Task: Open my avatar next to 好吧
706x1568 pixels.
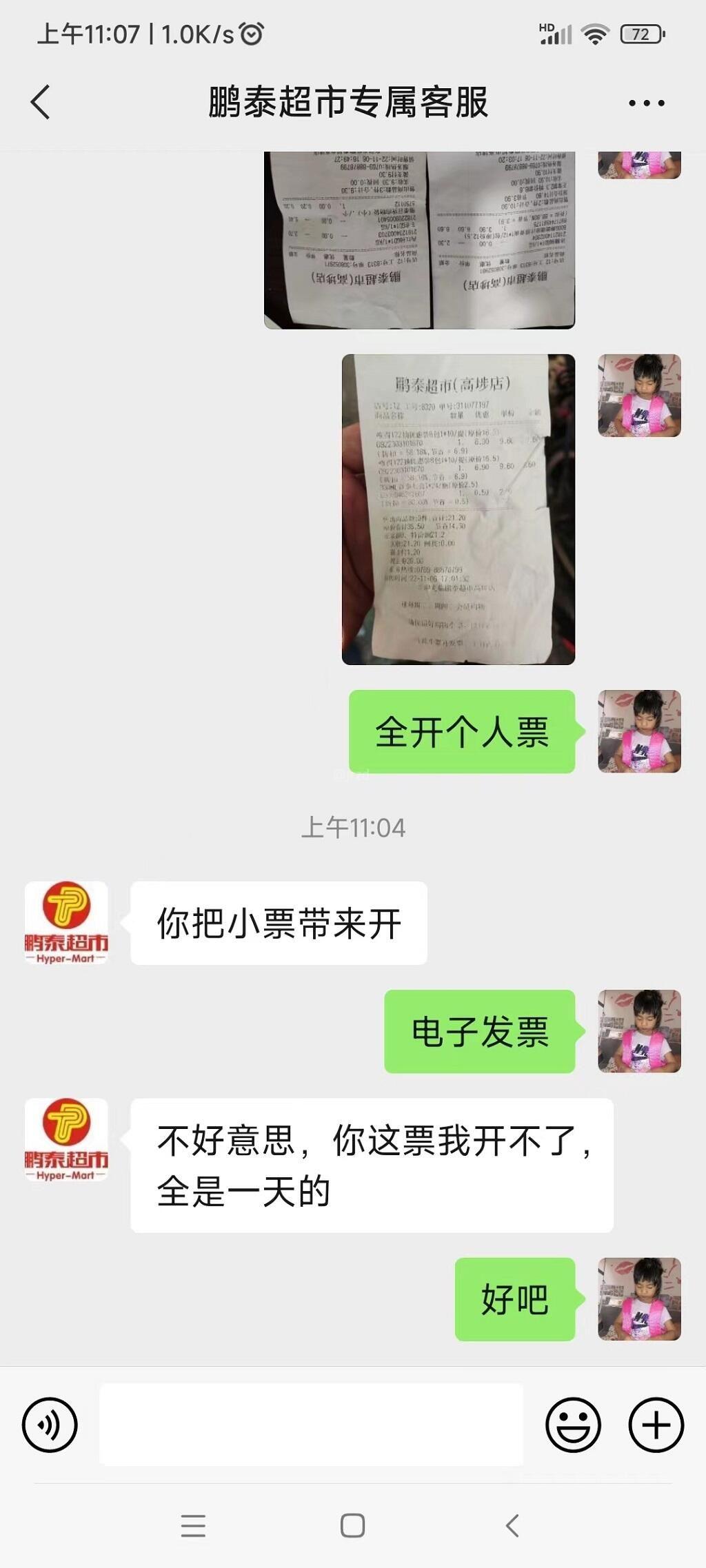Action: point(639,1299)
